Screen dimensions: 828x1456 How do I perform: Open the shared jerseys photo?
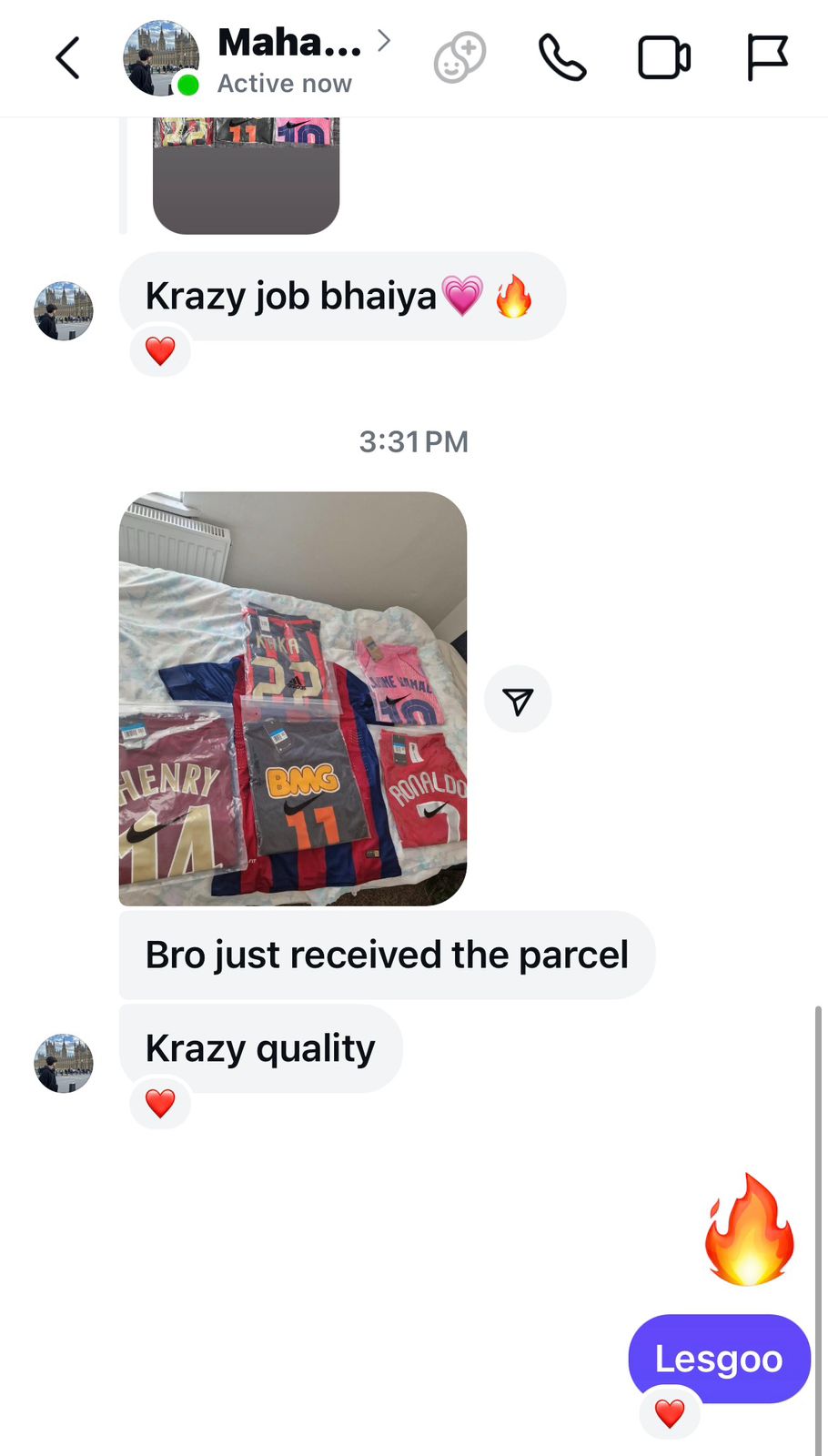293,699
